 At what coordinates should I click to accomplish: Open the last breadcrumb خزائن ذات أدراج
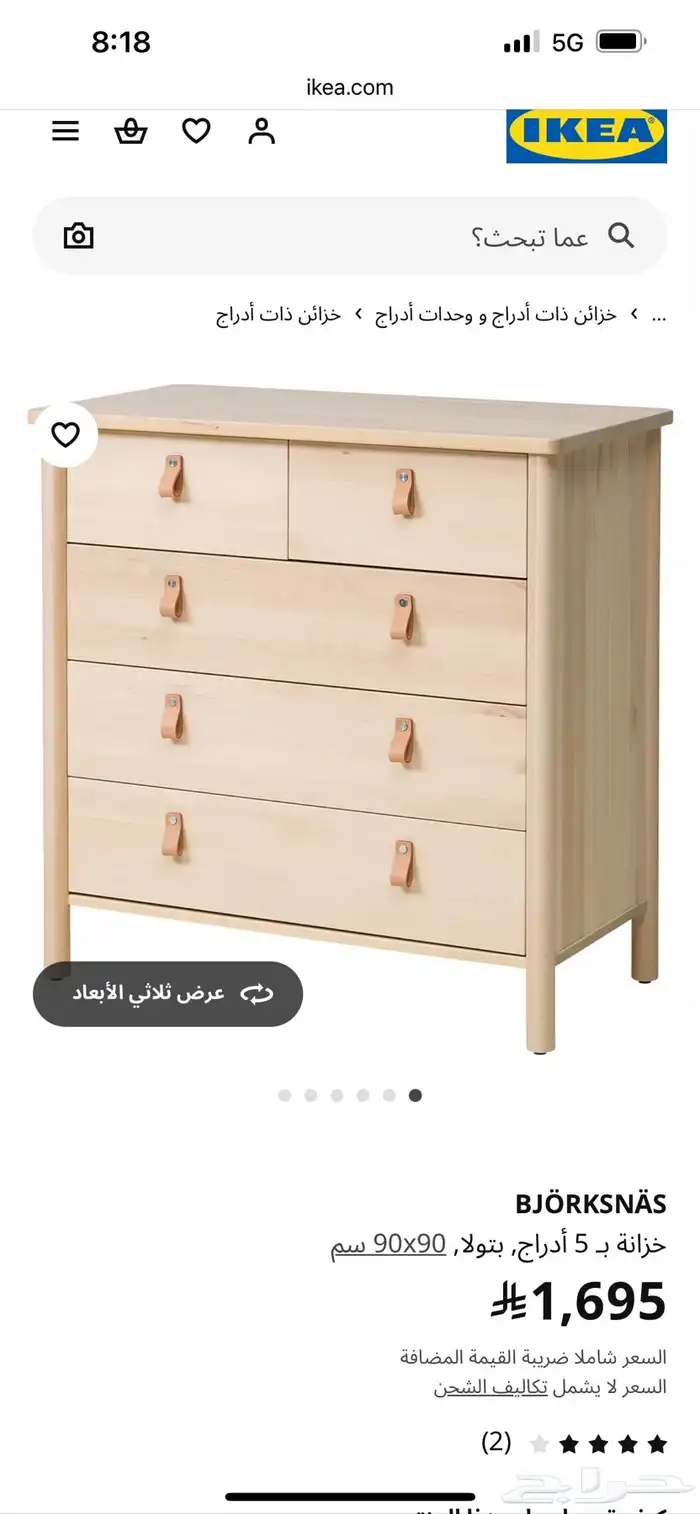click(x=278, y=315)
